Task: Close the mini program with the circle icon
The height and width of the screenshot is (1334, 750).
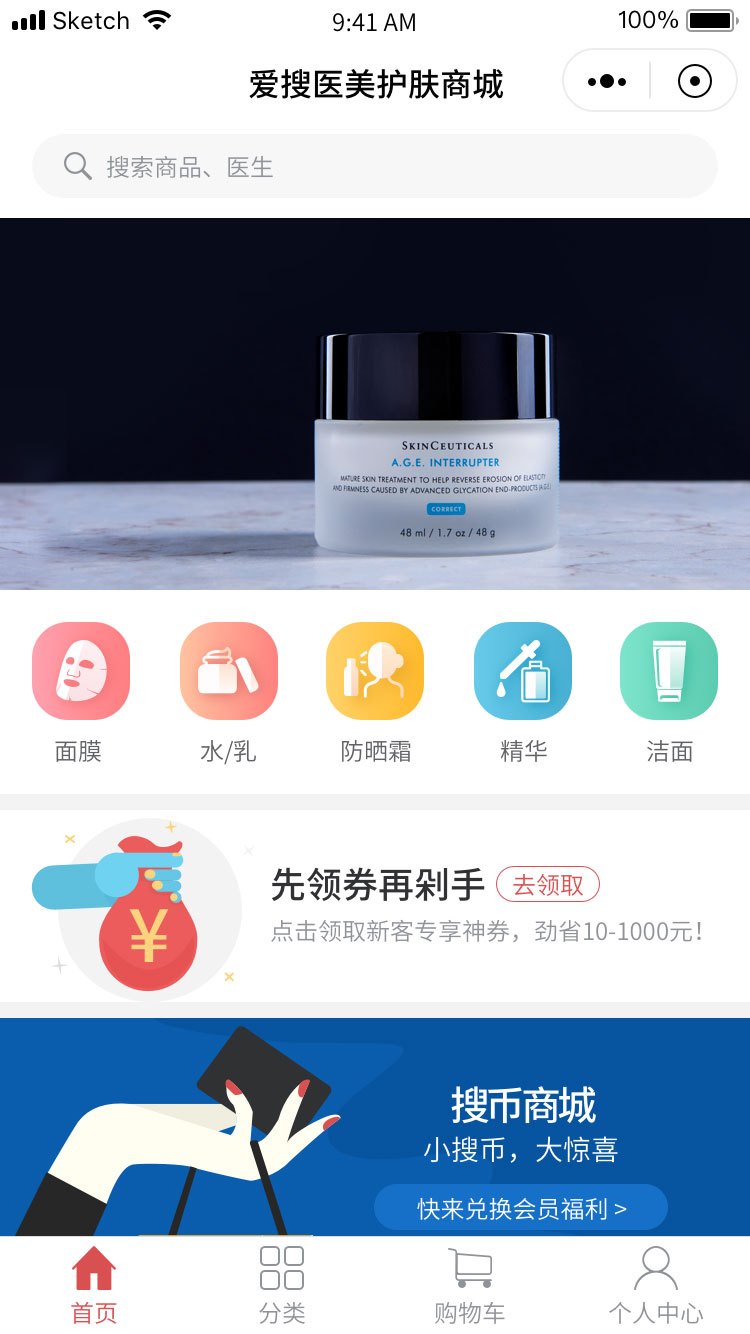Action: [x=694, y=81]
